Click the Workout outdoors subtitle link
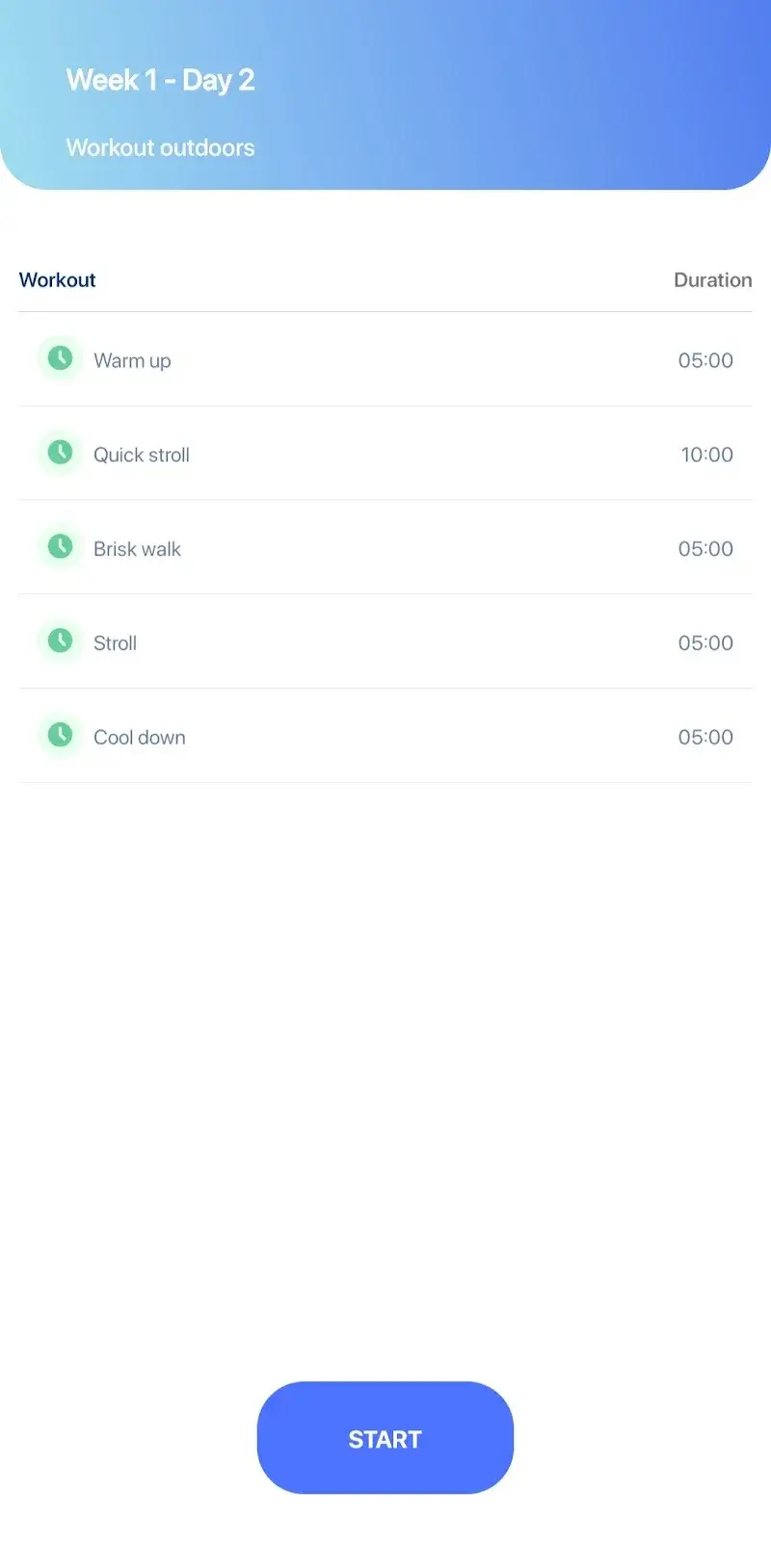Screen dimensions: 771x1568 click(160, 147)
